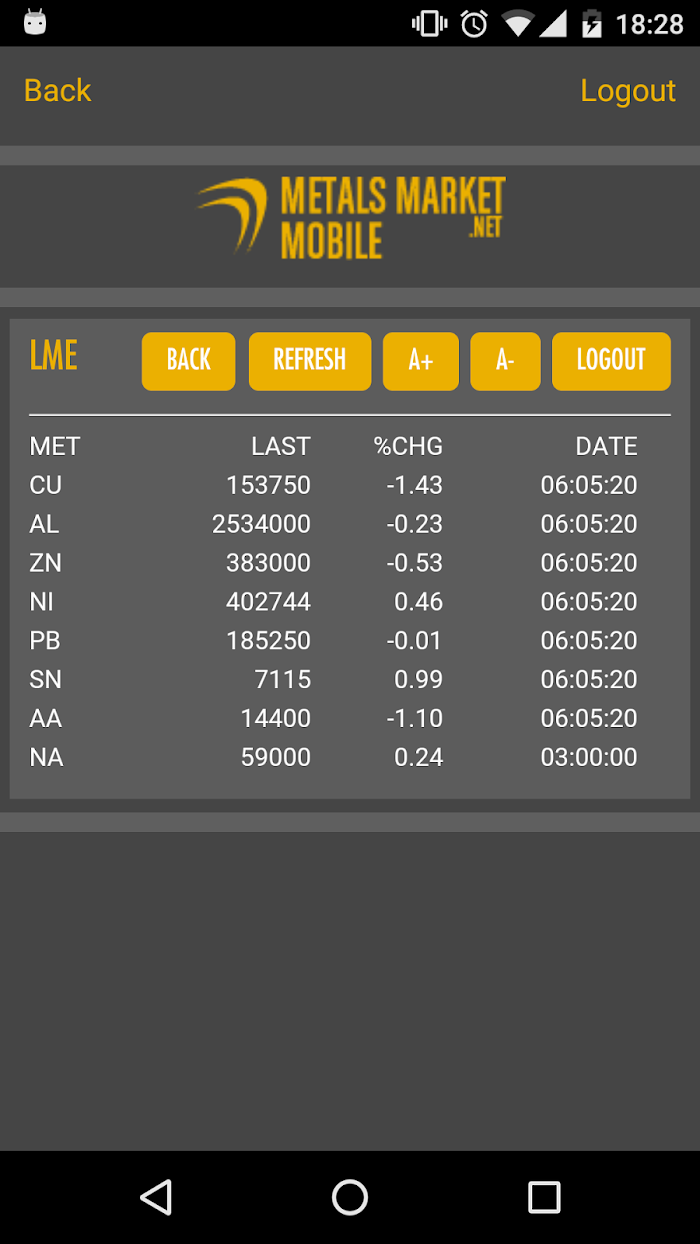Screen dimensions: 700x1244
Task: Tap Logout in the top bar
Action: (628, 91)
